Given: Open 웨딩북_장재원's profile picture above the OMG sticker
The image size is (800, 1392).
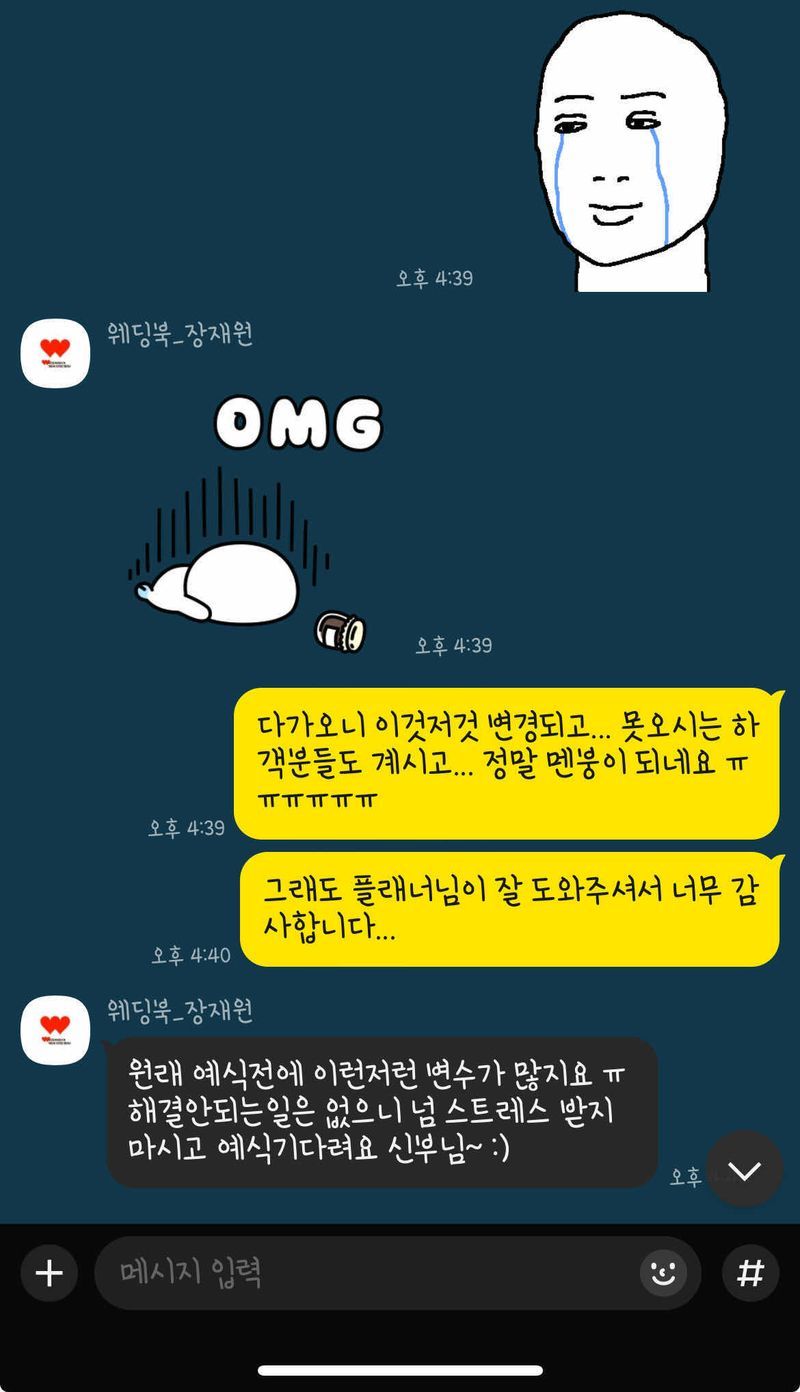Looking at the screenshot, I should point(55,352).
